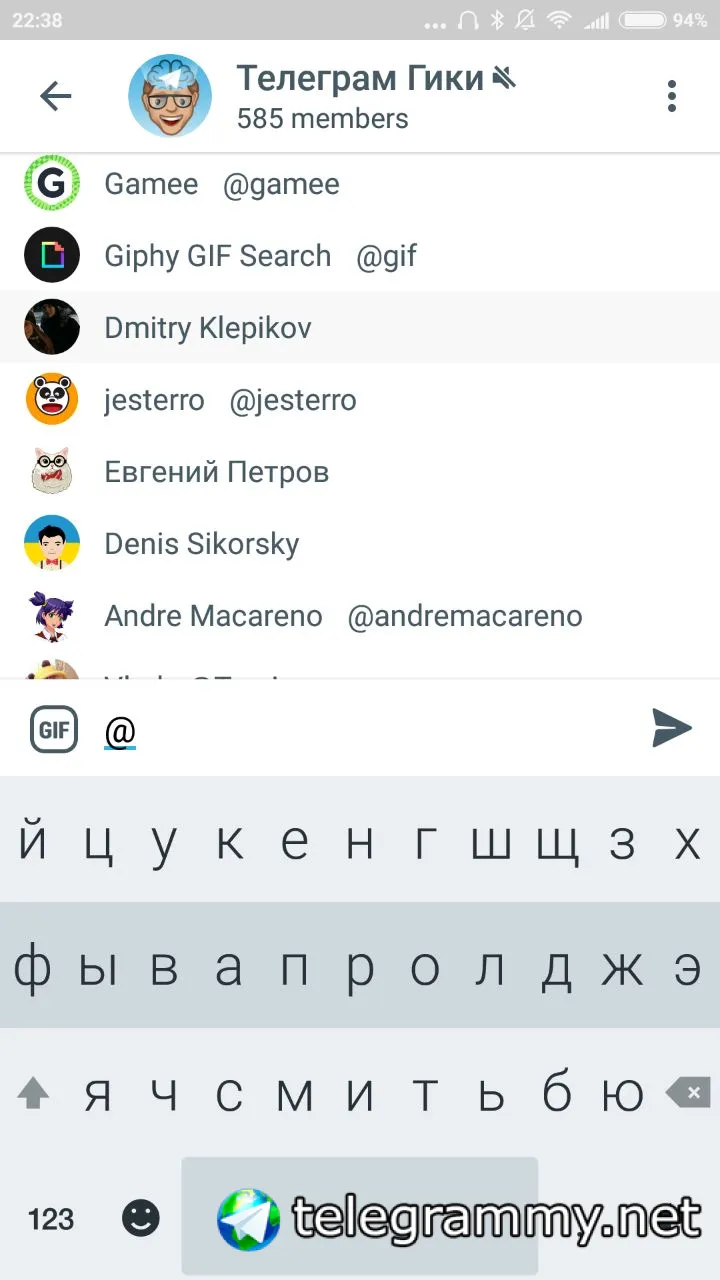Image resolution: width=720 pixels, height=1280 pixels.
Task: Pick jesterro from mention list
Action: click(230, 400)
